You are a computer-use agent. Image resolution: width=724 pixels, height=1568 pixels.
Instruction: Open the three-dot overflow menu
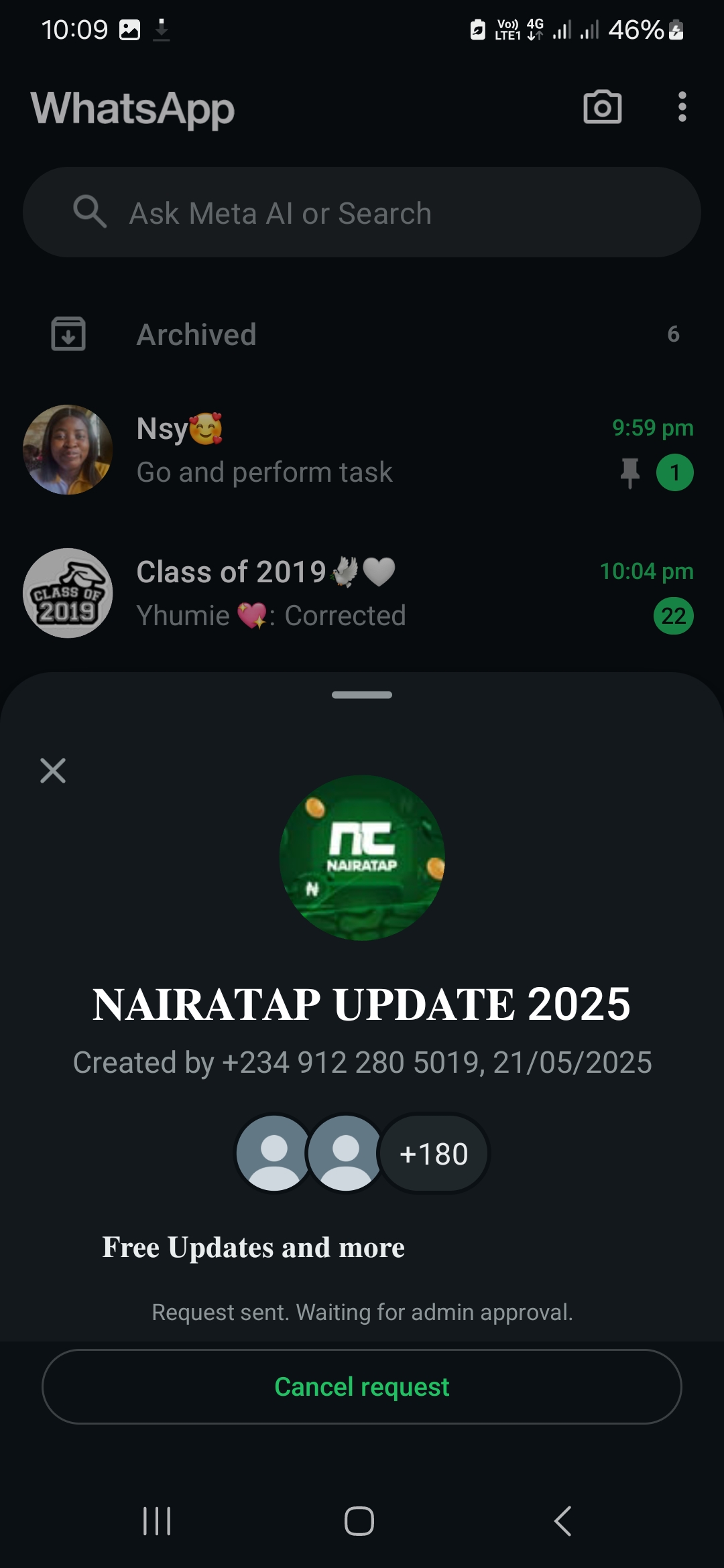click(x=682, y=107)
